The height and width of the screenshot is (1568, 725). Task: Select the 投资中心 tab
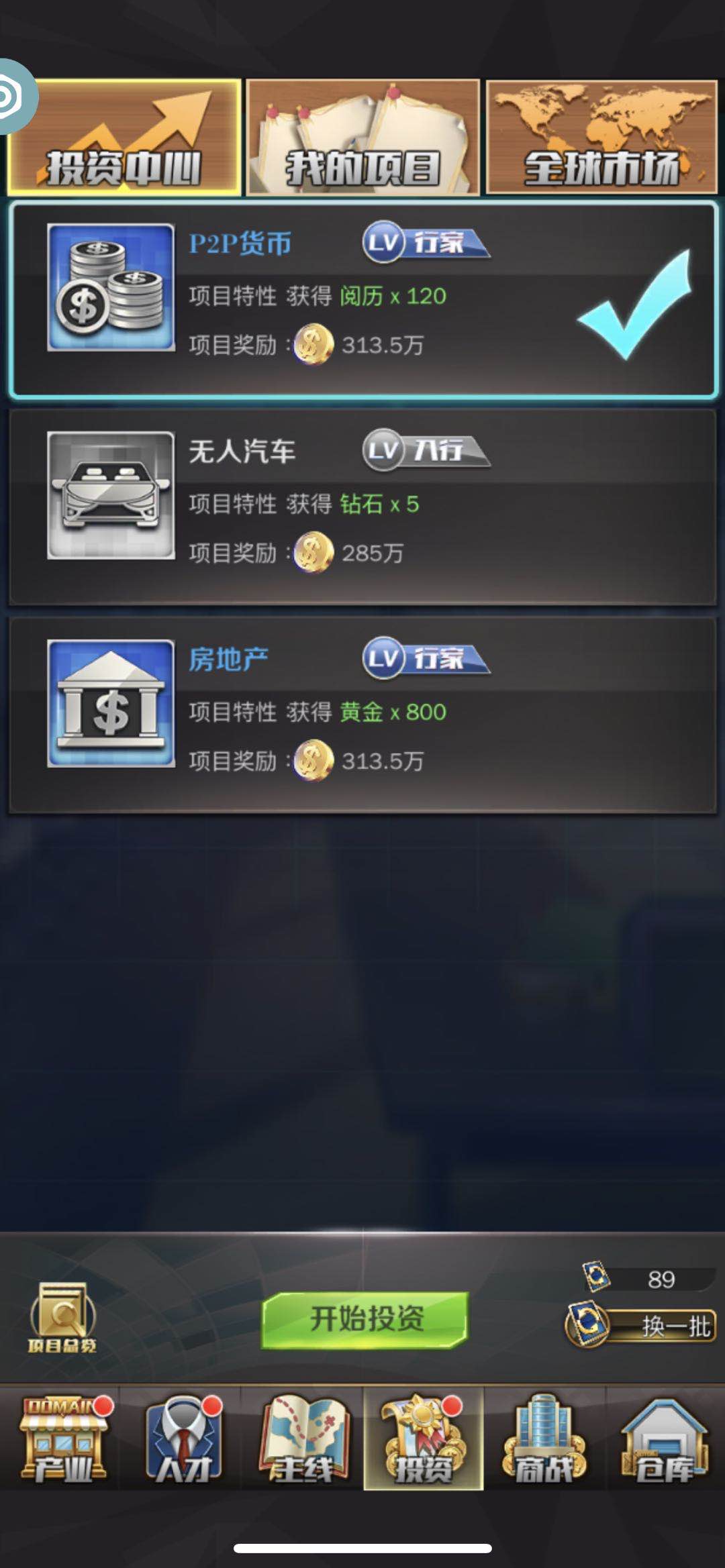124,138
